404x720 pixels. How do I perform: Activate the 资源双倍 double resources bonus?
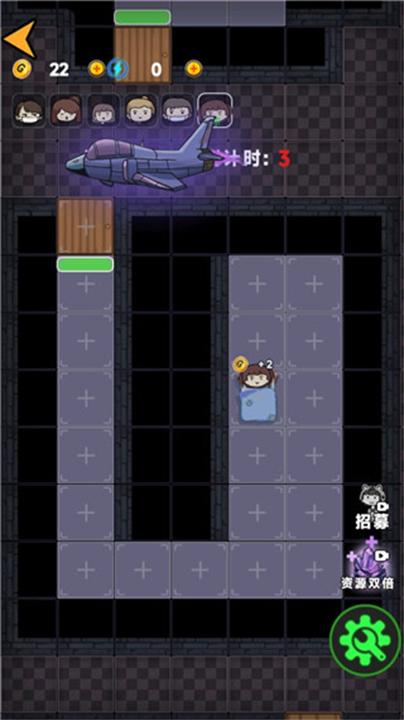[368, 564]
